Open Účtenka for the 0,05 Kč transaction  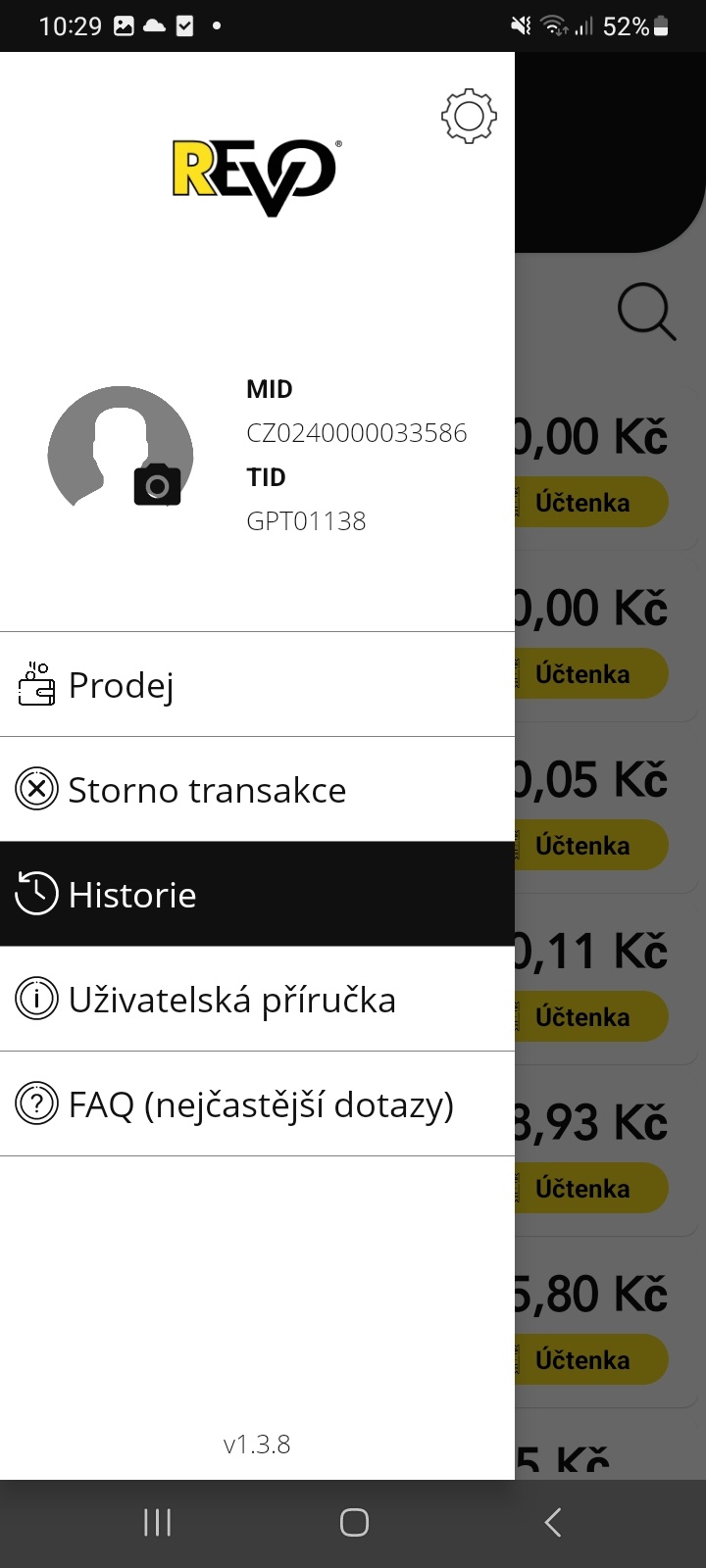590,846
